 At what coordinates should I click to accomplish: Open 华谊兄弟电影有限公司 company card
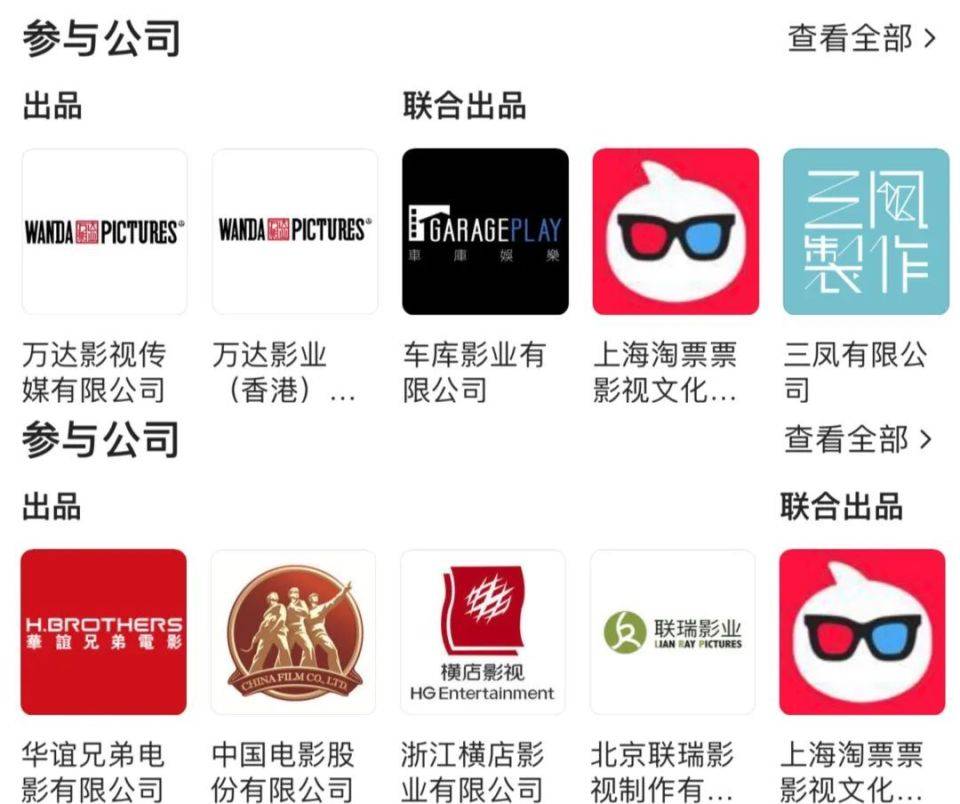click(x=103, y=632)
